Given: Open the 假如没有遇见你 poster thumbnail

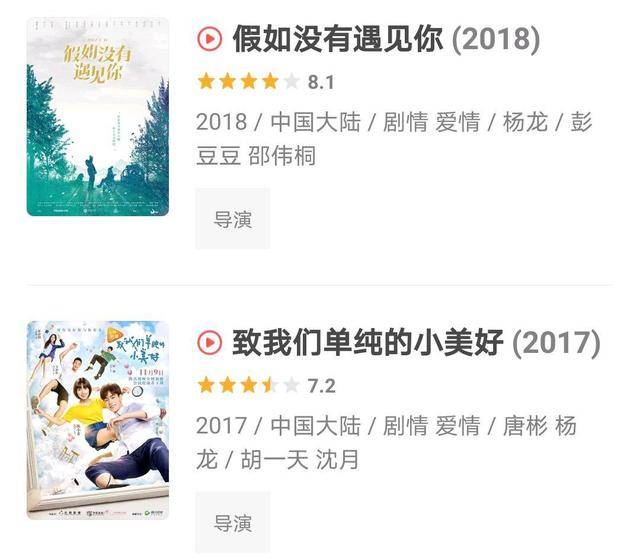Looking at the screenshot, I should 97,116.
